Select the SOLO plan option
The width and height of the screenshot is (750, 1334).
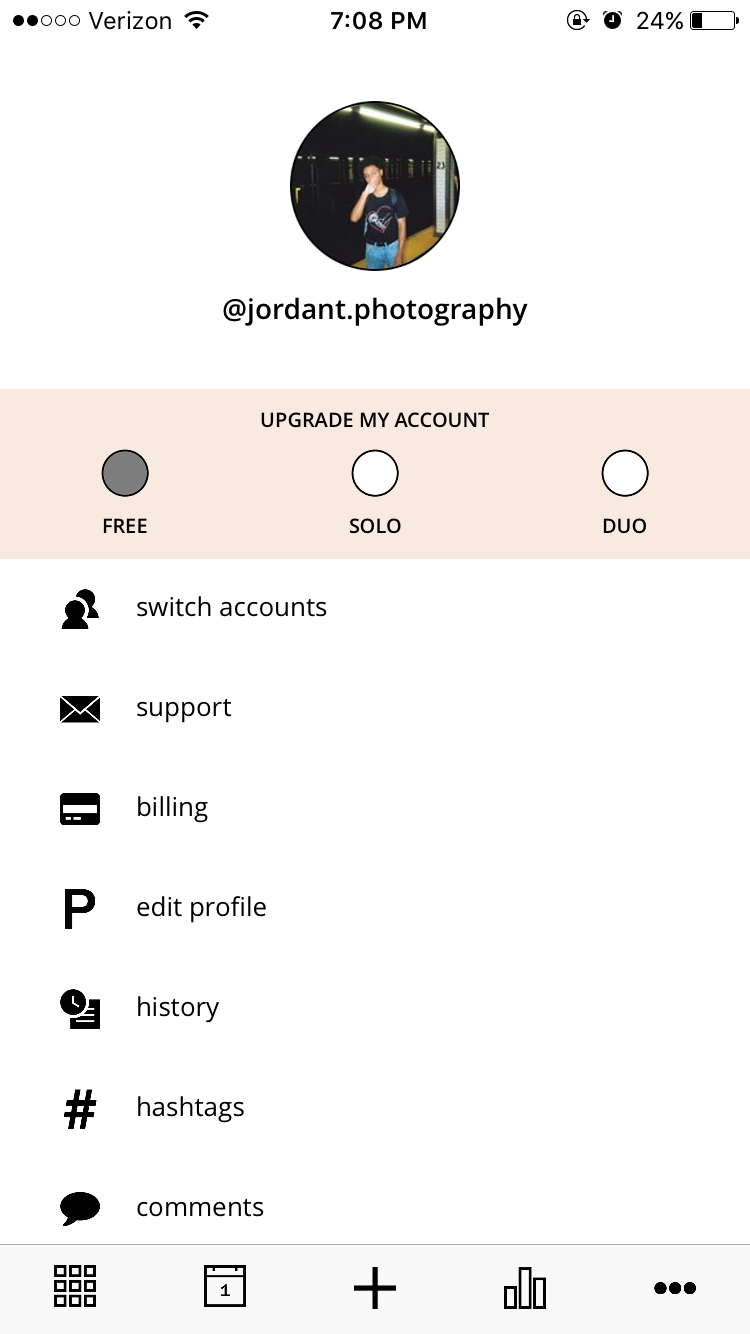(x=375, y=474)
